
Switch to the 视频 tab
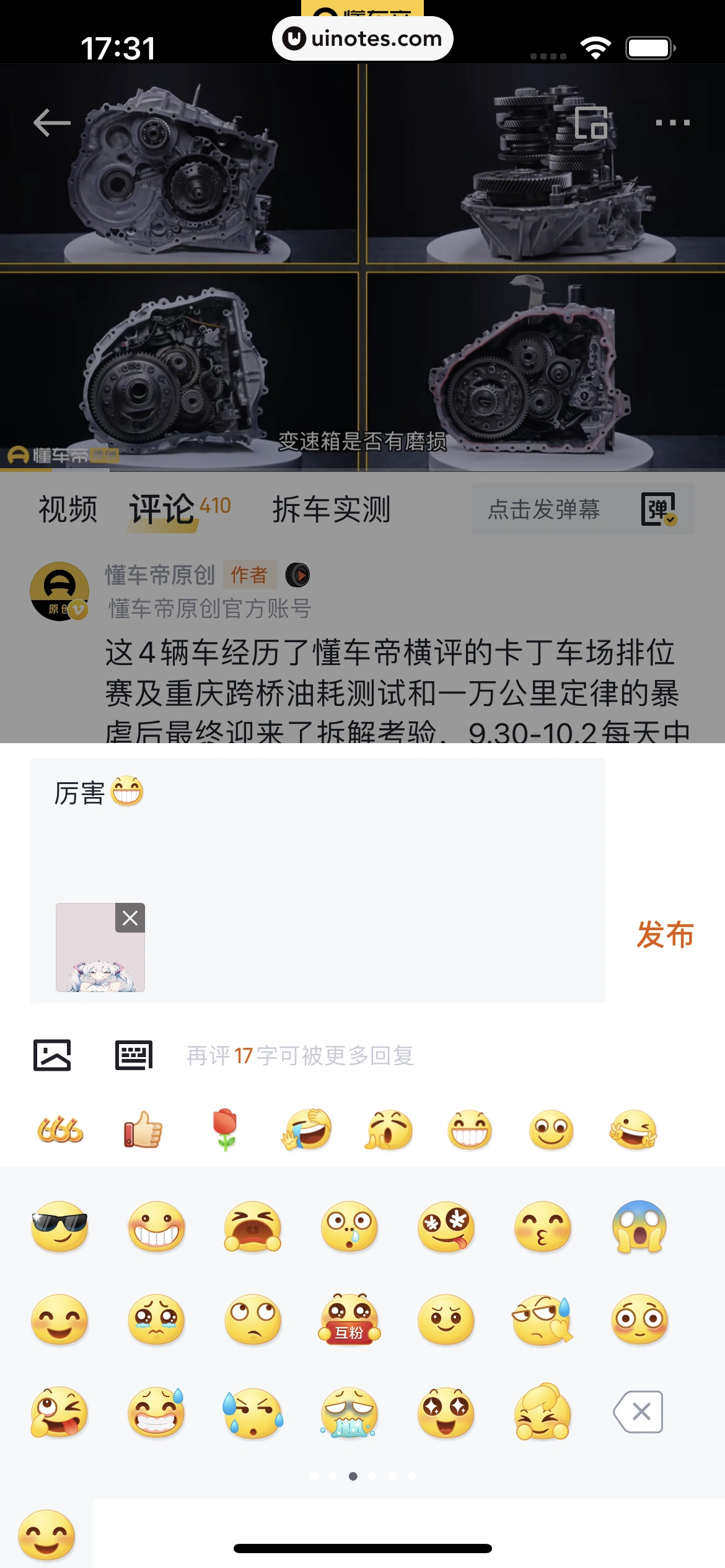(x=68, y=510)
